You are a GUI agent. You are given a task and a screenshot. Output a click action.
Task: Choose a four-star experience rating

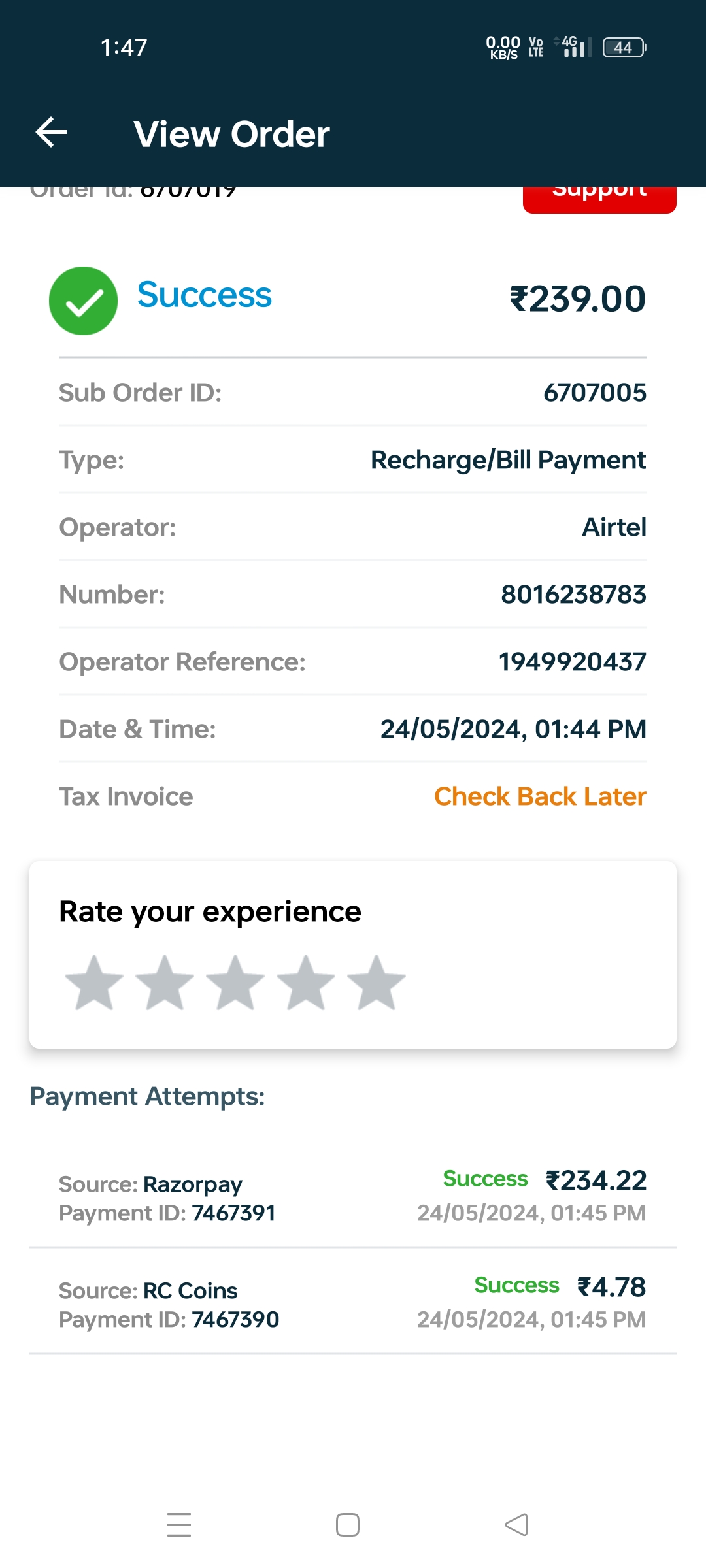pos(306,983)
